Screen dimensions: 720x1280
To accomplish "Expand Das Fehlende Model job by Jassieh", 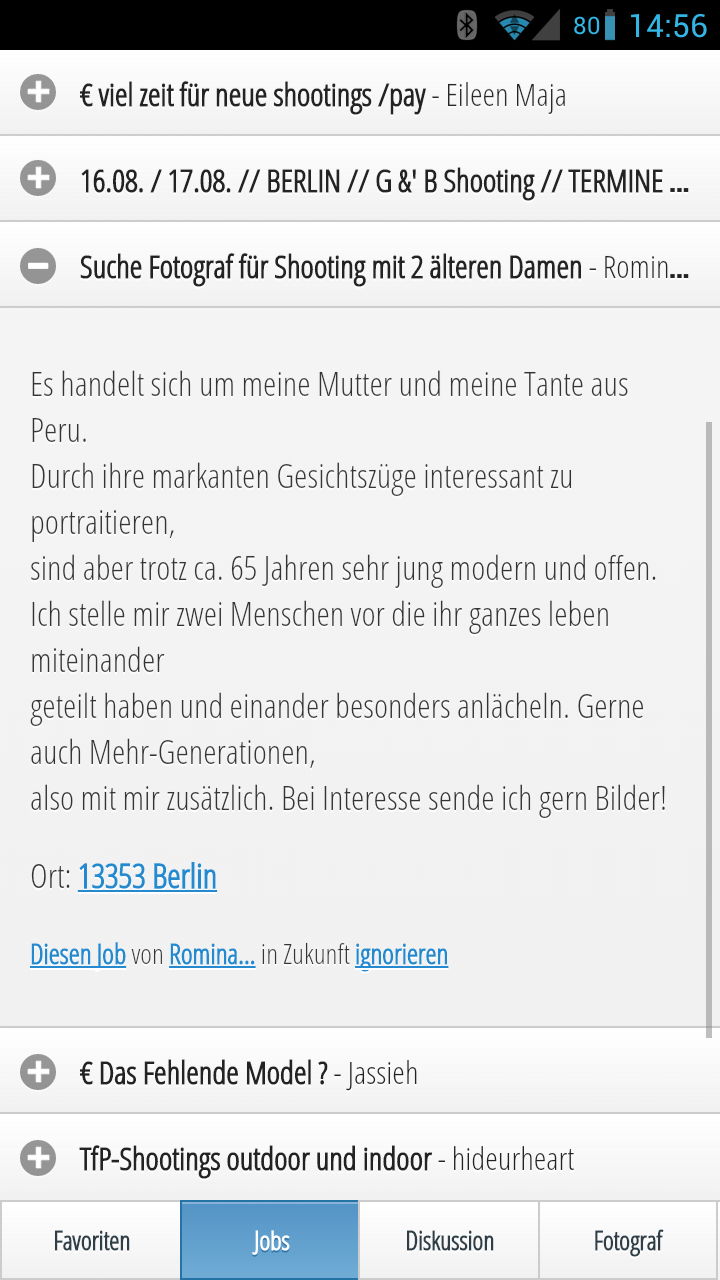I will 360,1072.
